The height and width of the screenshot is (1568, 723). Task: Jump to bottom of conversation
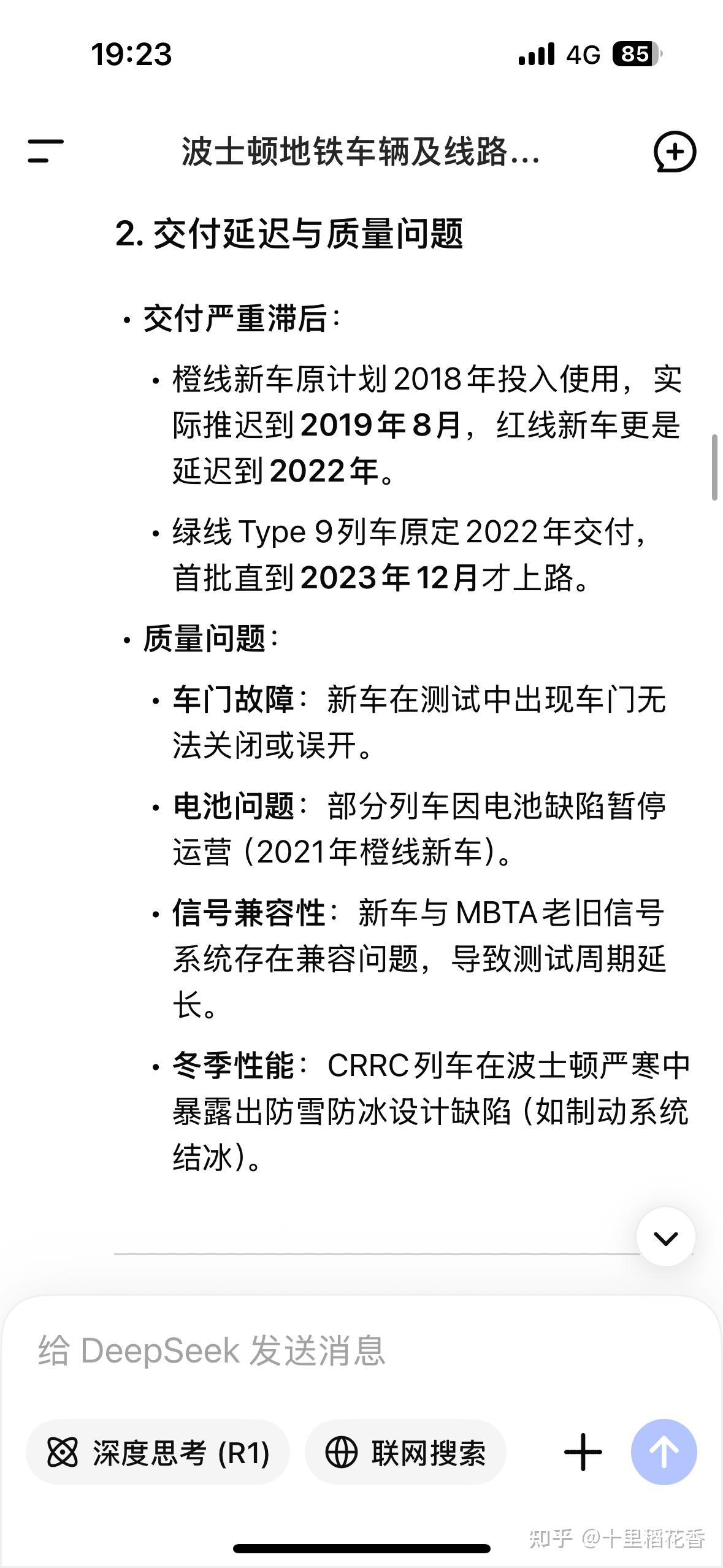click(x=665, y=1237)
